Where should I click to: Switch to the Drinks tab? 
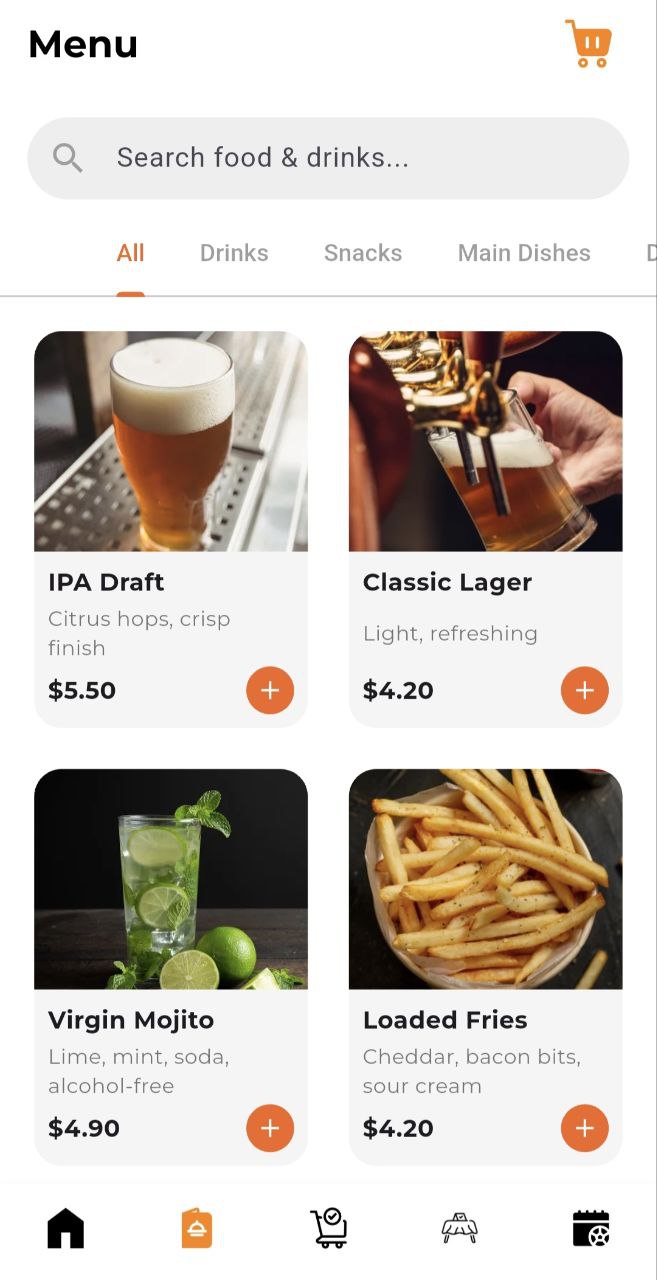234,253
